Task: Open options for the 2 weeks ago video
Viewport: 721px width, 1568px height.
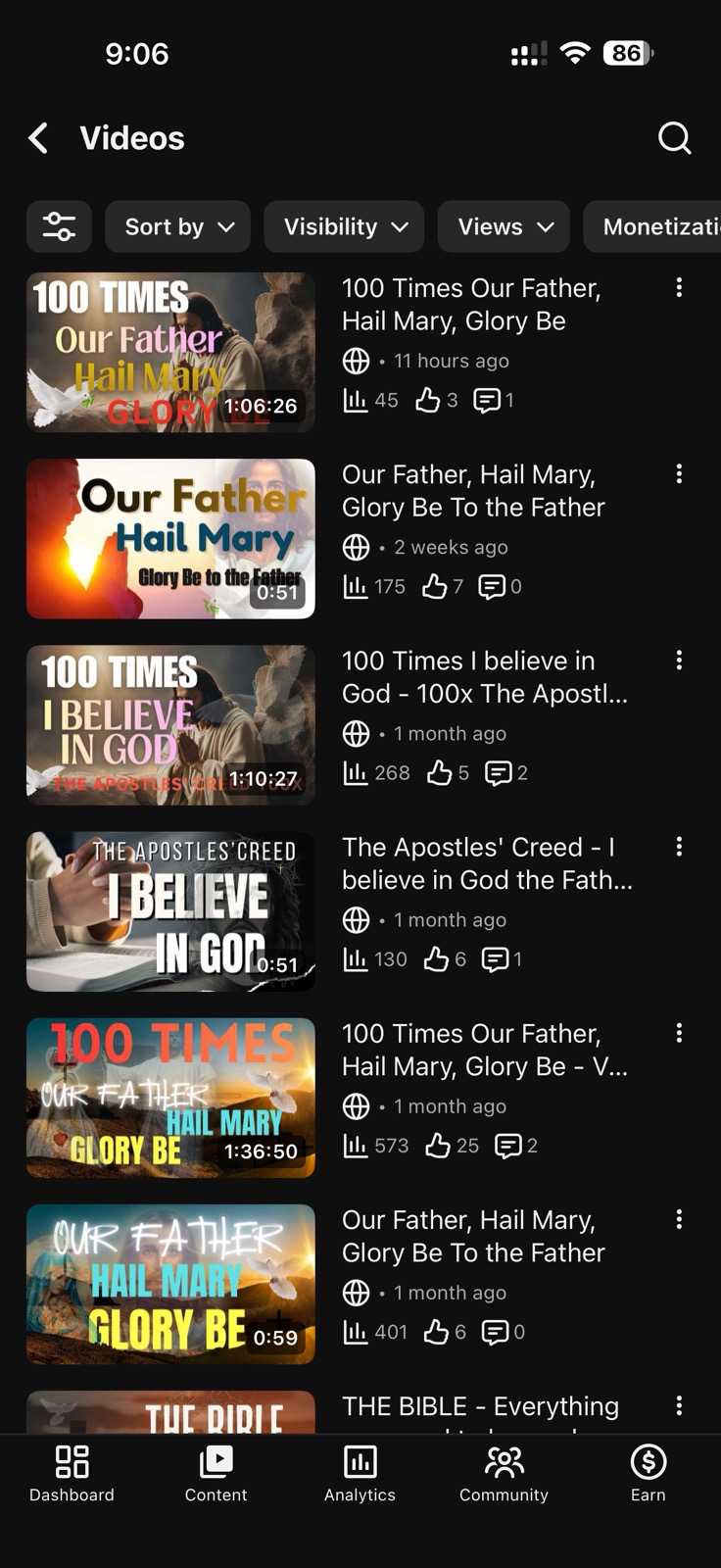Action: (679, 473)
